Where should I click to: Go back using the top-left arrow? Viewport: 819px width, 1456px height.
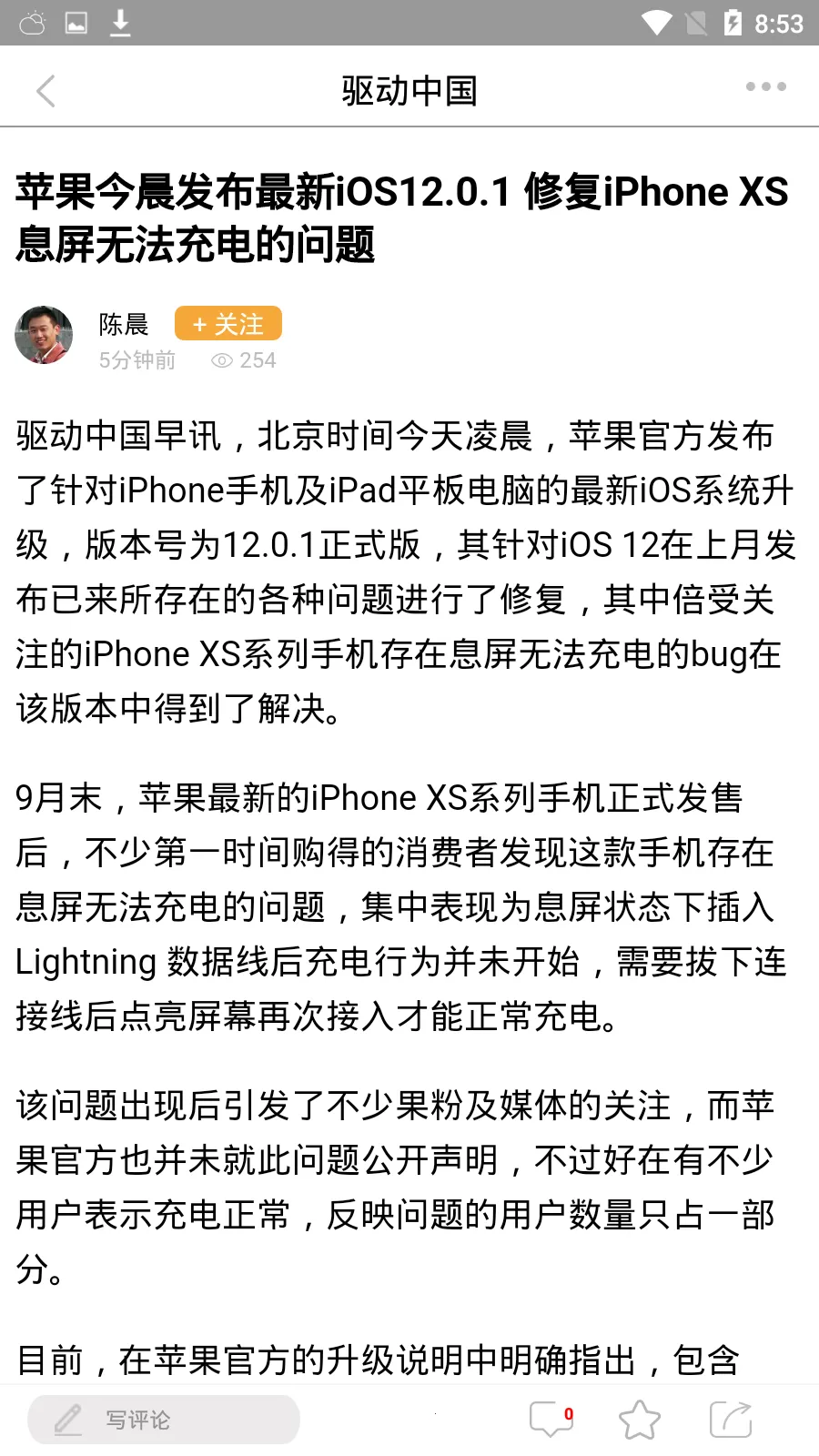(45, 90)
